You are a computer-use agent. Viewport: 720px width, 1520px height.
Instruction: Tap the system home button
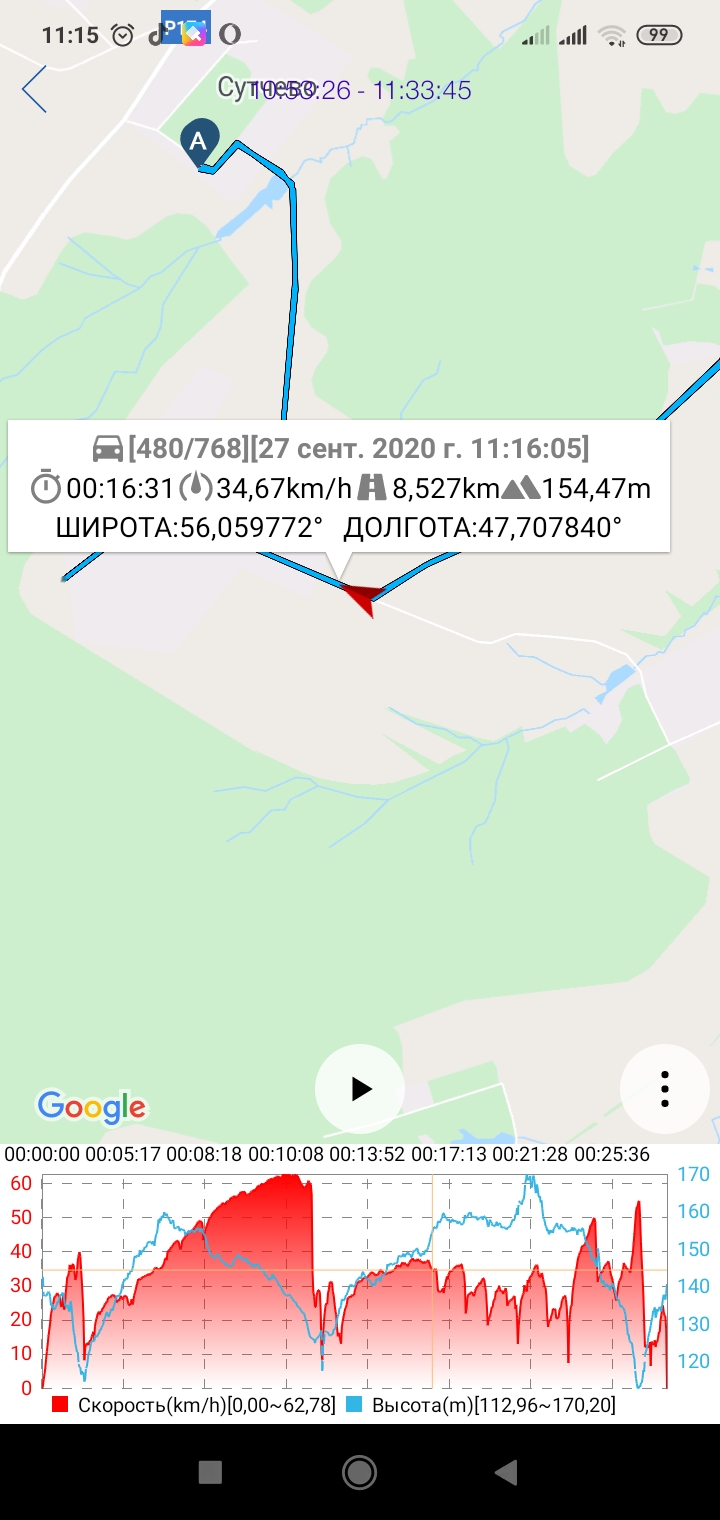tap(359, 1471)
